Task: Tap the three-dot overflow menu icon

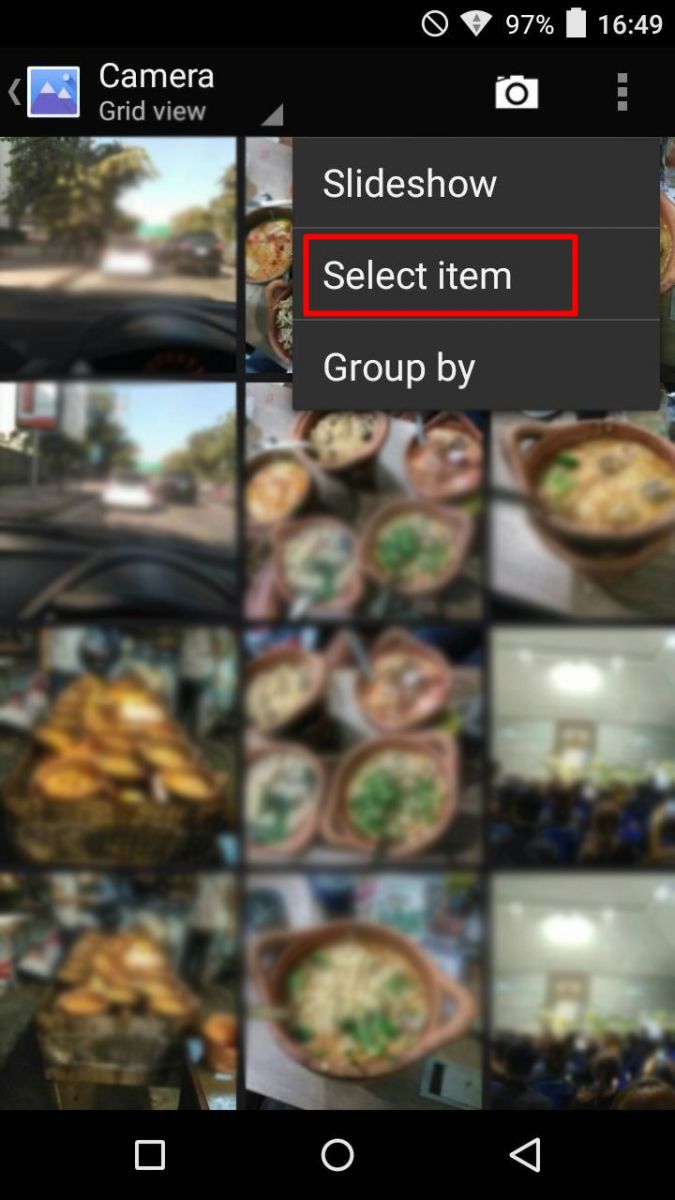Action: [622, 92]
